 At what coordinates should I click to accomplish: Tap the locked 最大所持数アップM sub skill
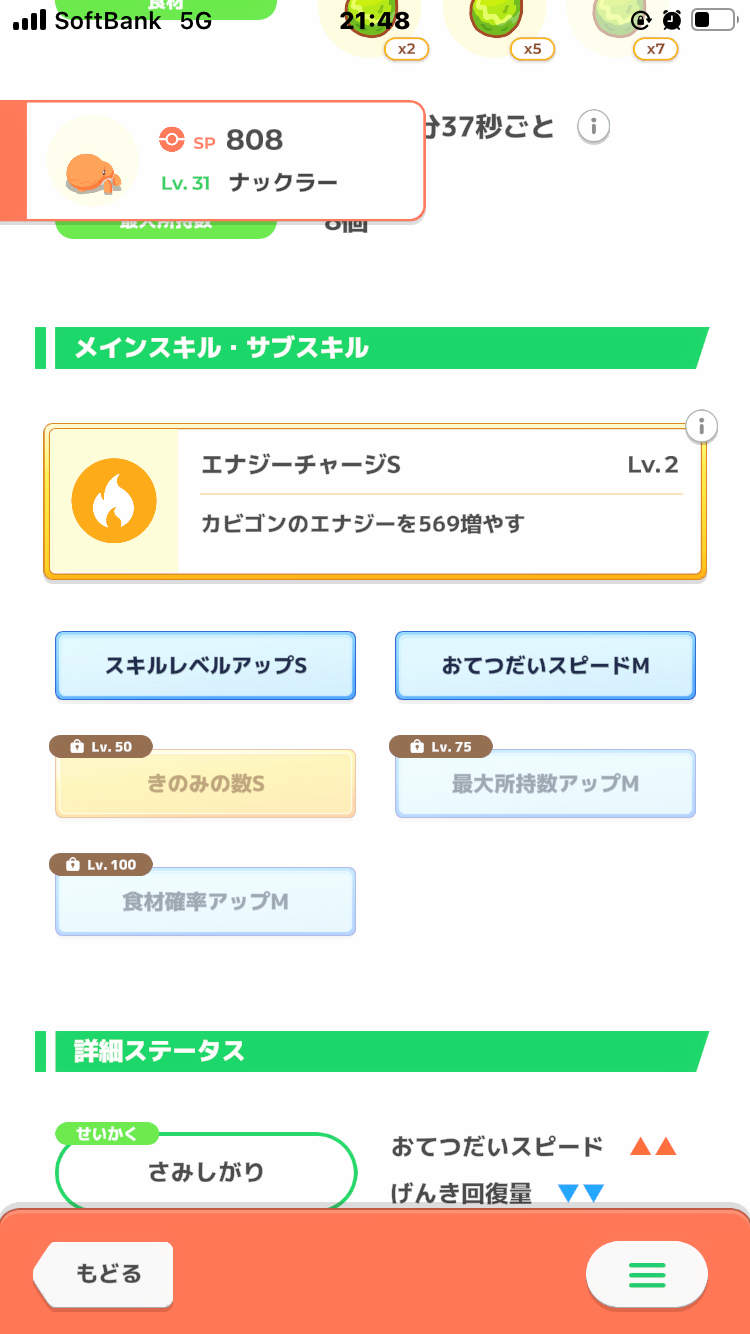click(x=545, y=784)
